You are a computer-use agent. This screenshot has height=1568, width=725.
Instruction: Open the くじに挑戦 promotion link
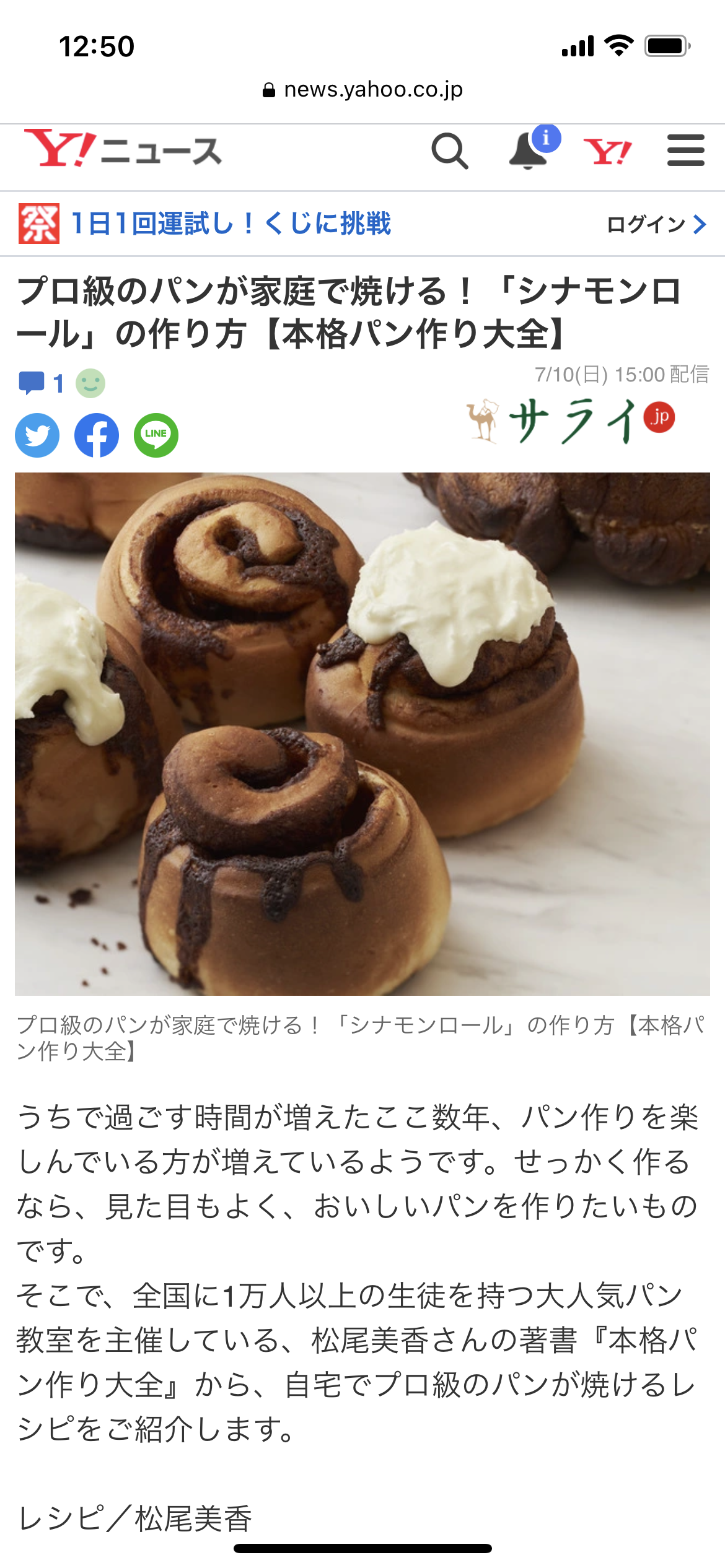coord(231,224)
